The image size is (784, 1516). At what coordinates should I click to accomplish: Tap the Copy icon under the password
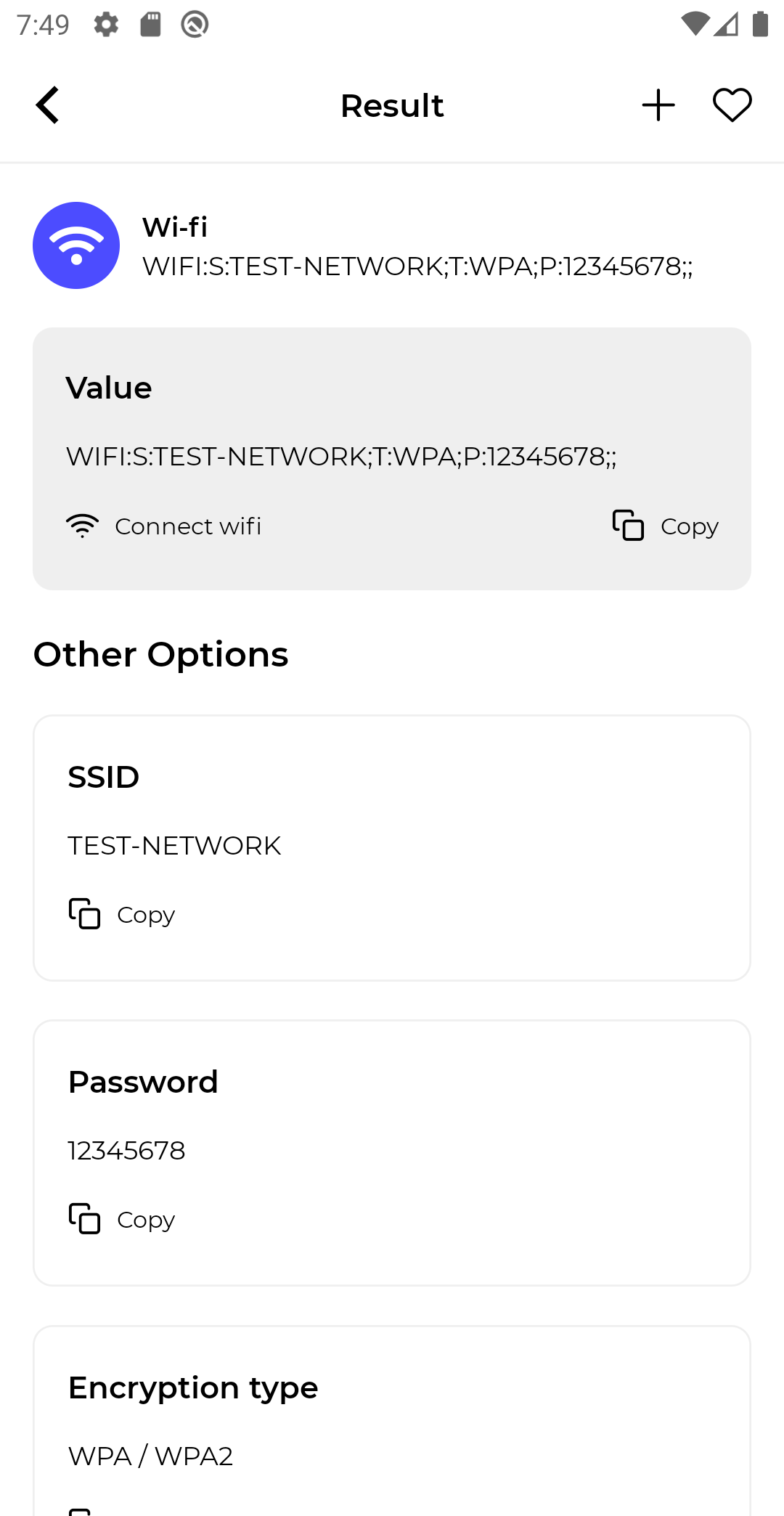click(x=83, y=1219)
